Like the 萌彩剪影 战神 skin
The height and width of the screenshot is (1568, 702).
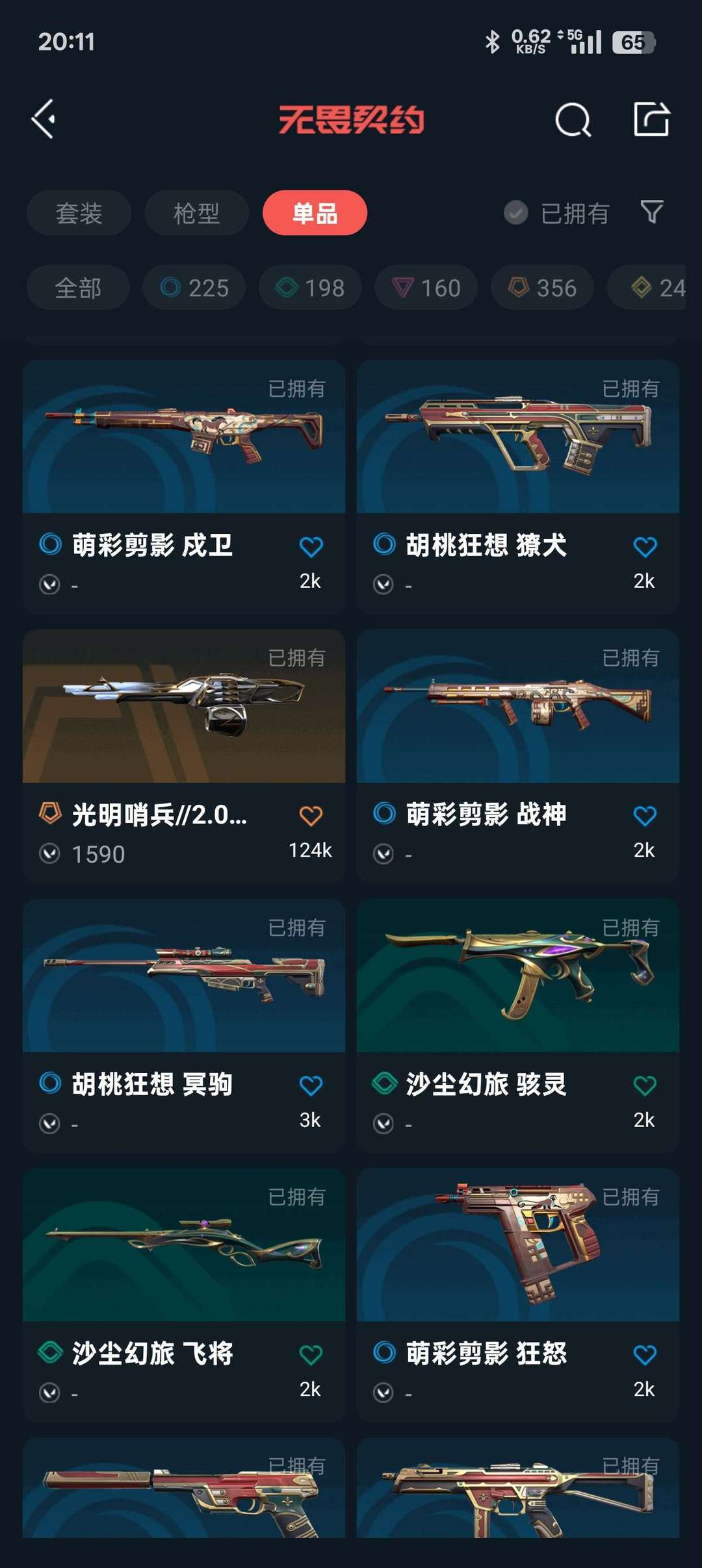pos(645,816)
